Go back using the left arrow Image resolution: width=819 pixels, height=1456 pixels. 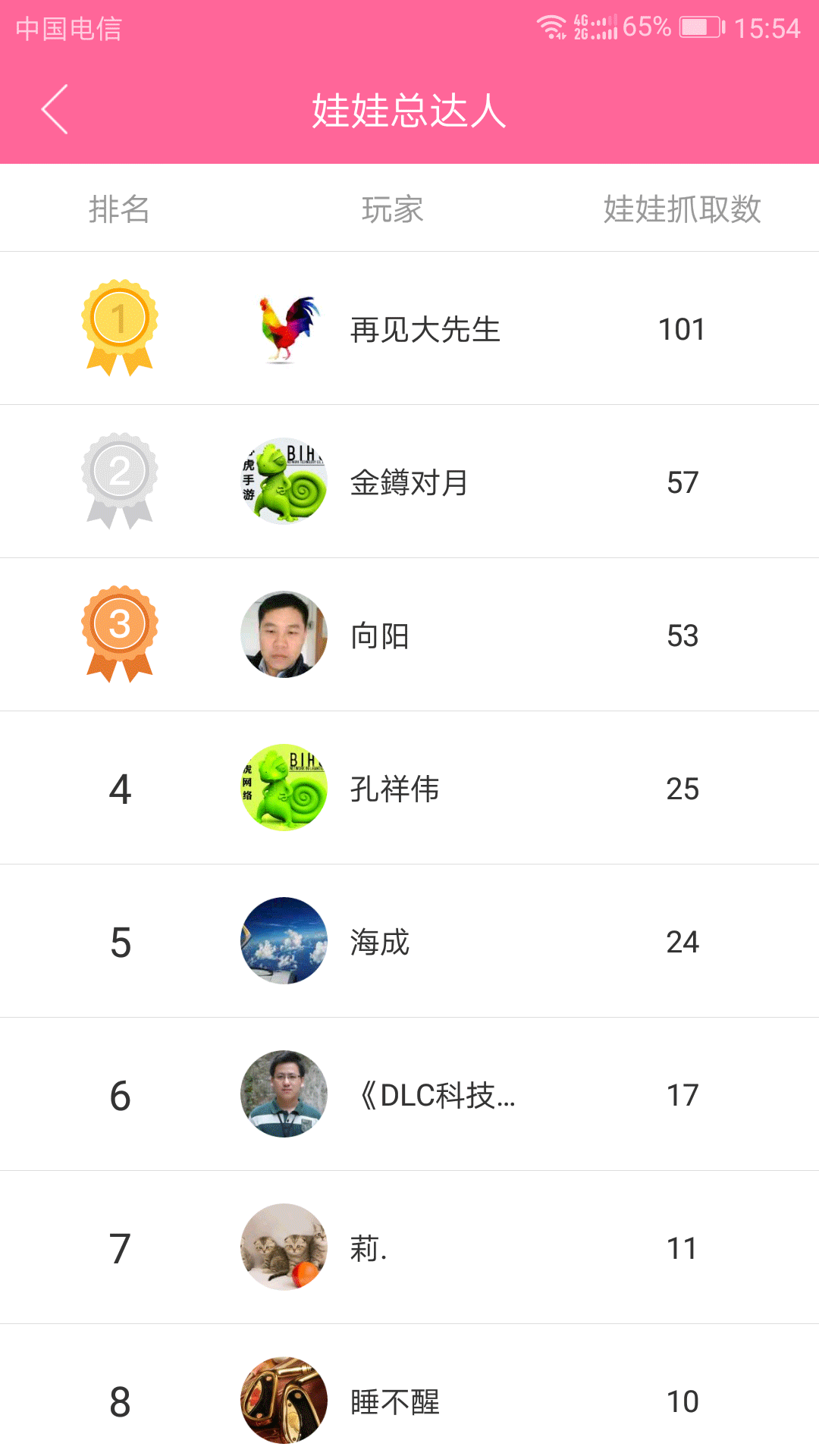click(53, 109)
